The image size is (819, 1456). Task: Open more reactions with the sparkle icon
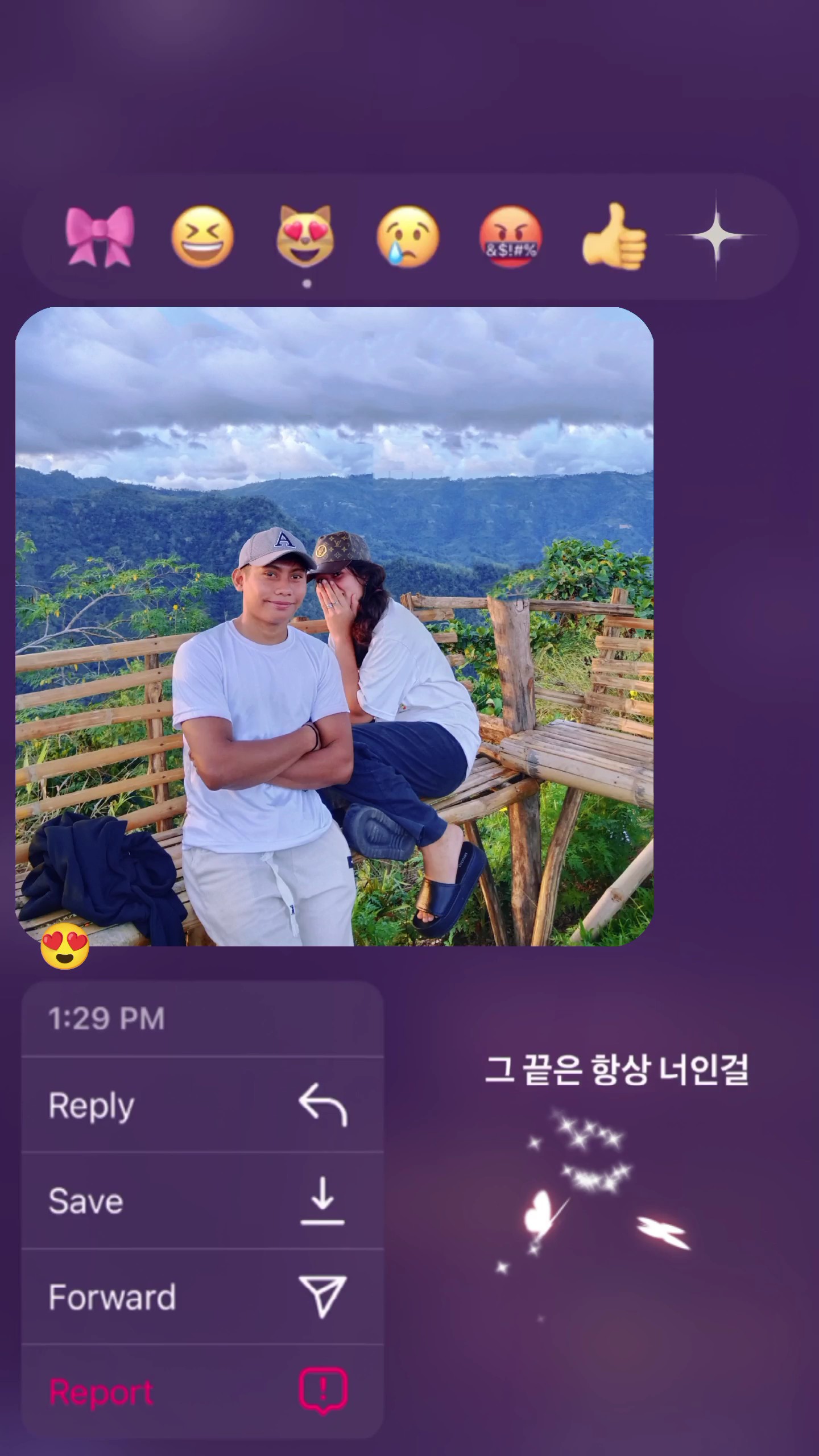(717, 235)
